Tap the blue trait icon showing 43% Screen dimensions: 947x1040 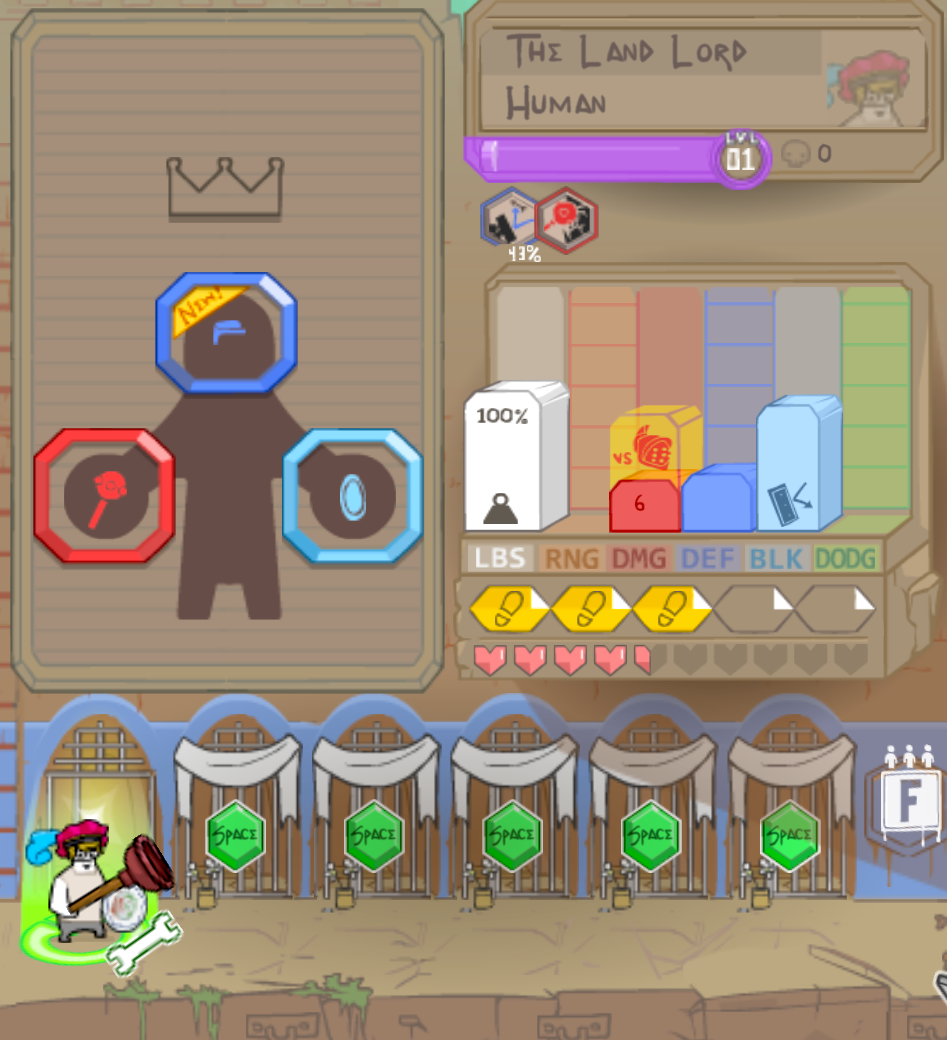510,218
